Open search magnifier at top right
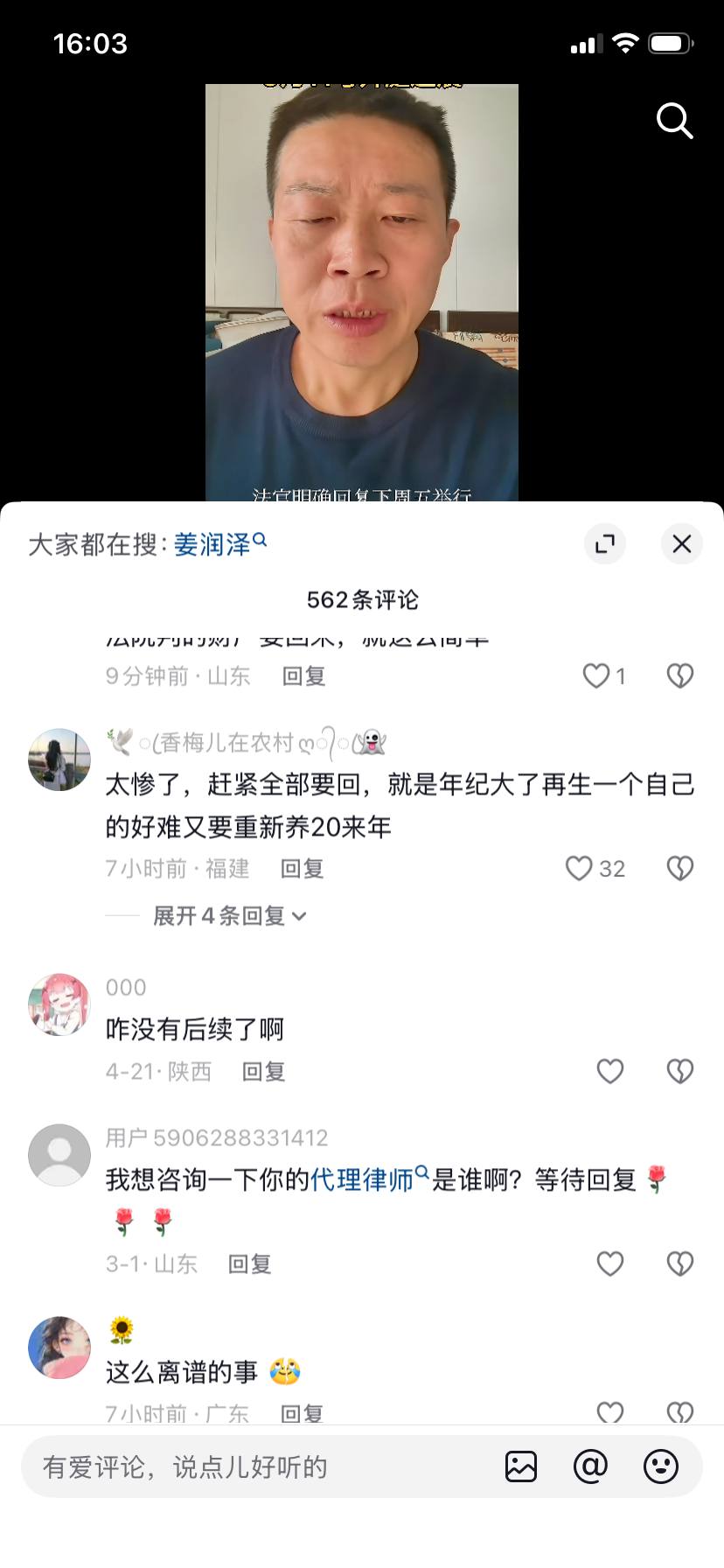The width and height of the screenshot is (724, 1568). click(x=674, y=121)
